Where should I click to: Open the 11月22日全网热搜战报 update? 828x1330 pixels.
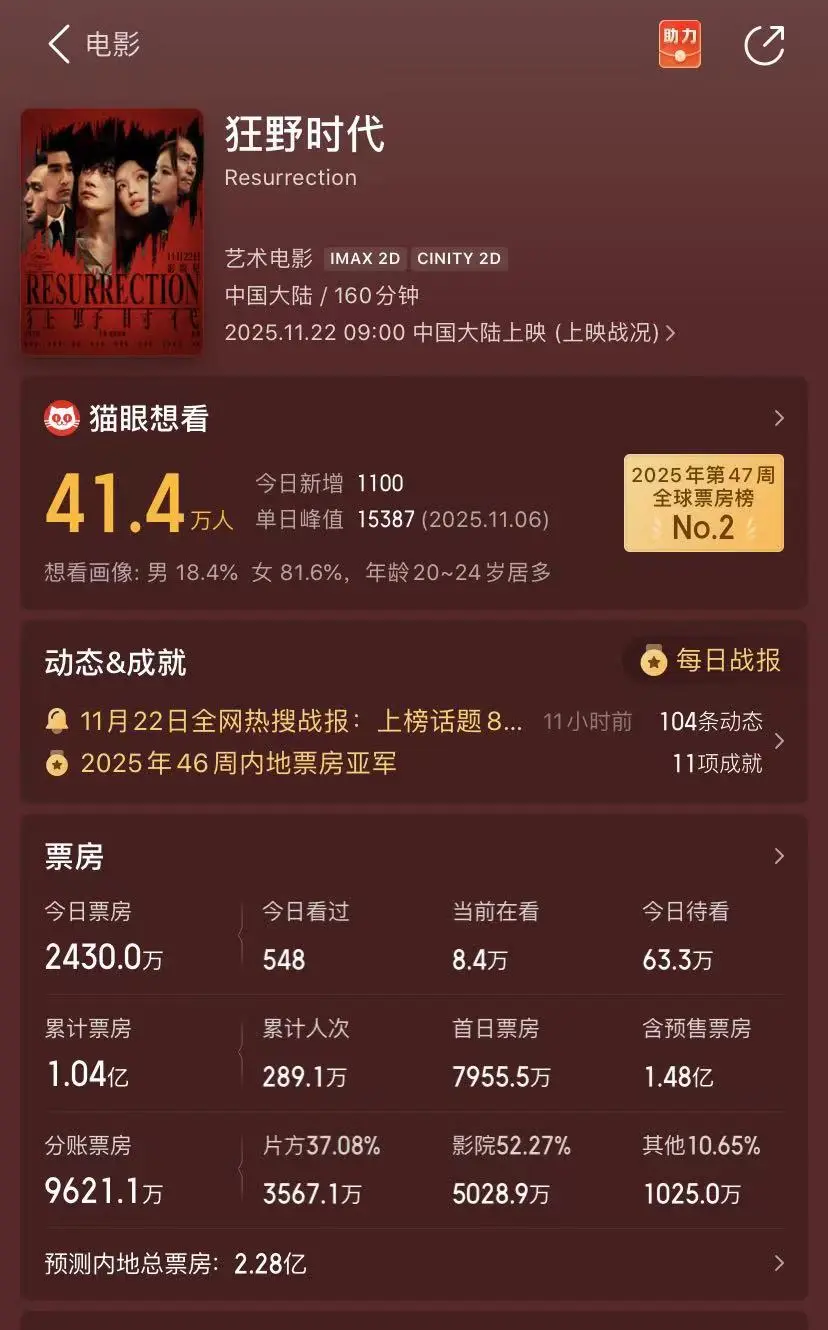point(300,721)
